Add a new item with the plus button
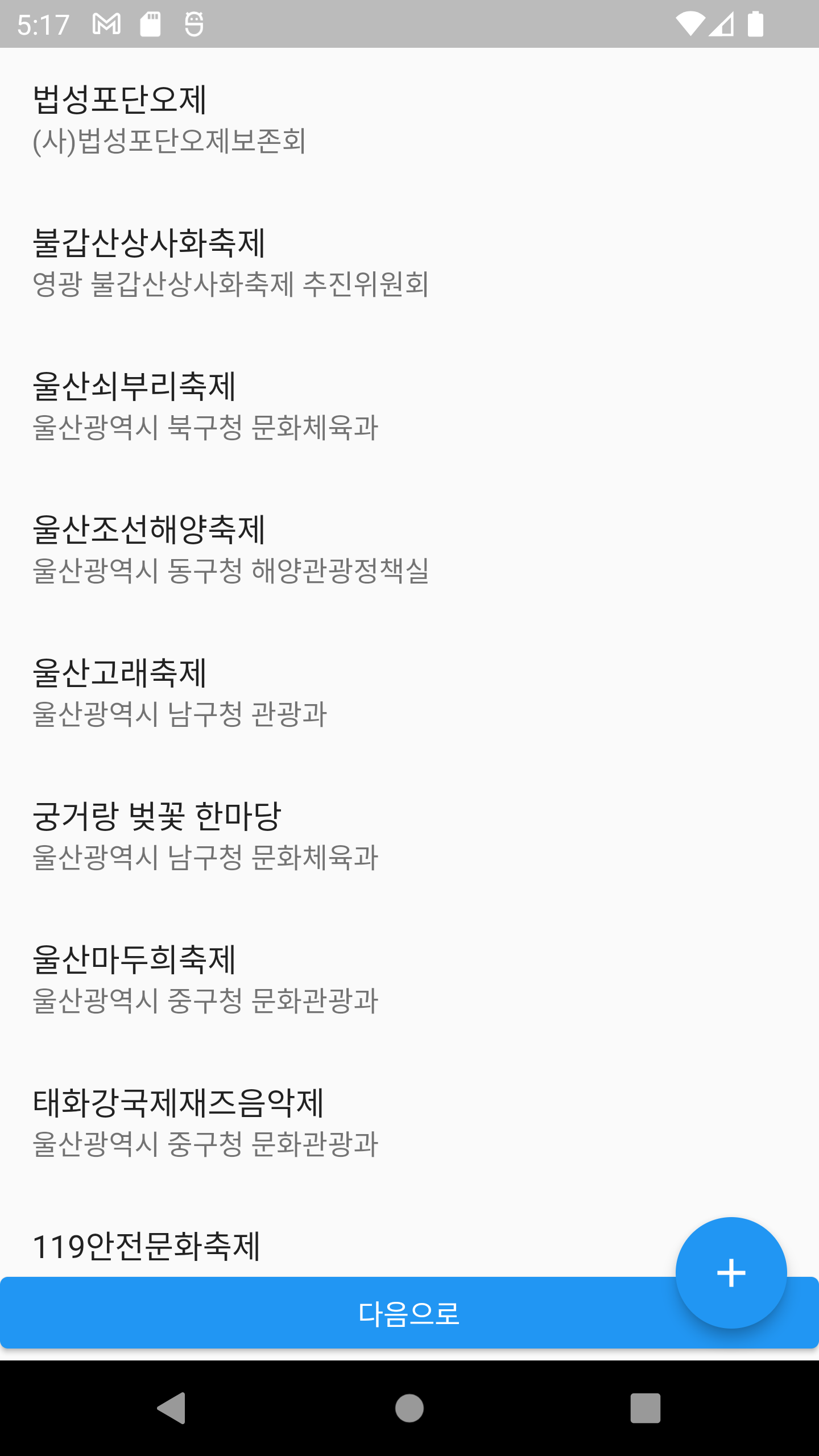This screenshot has height=1456, width=819. click(x=731, y=1273)
